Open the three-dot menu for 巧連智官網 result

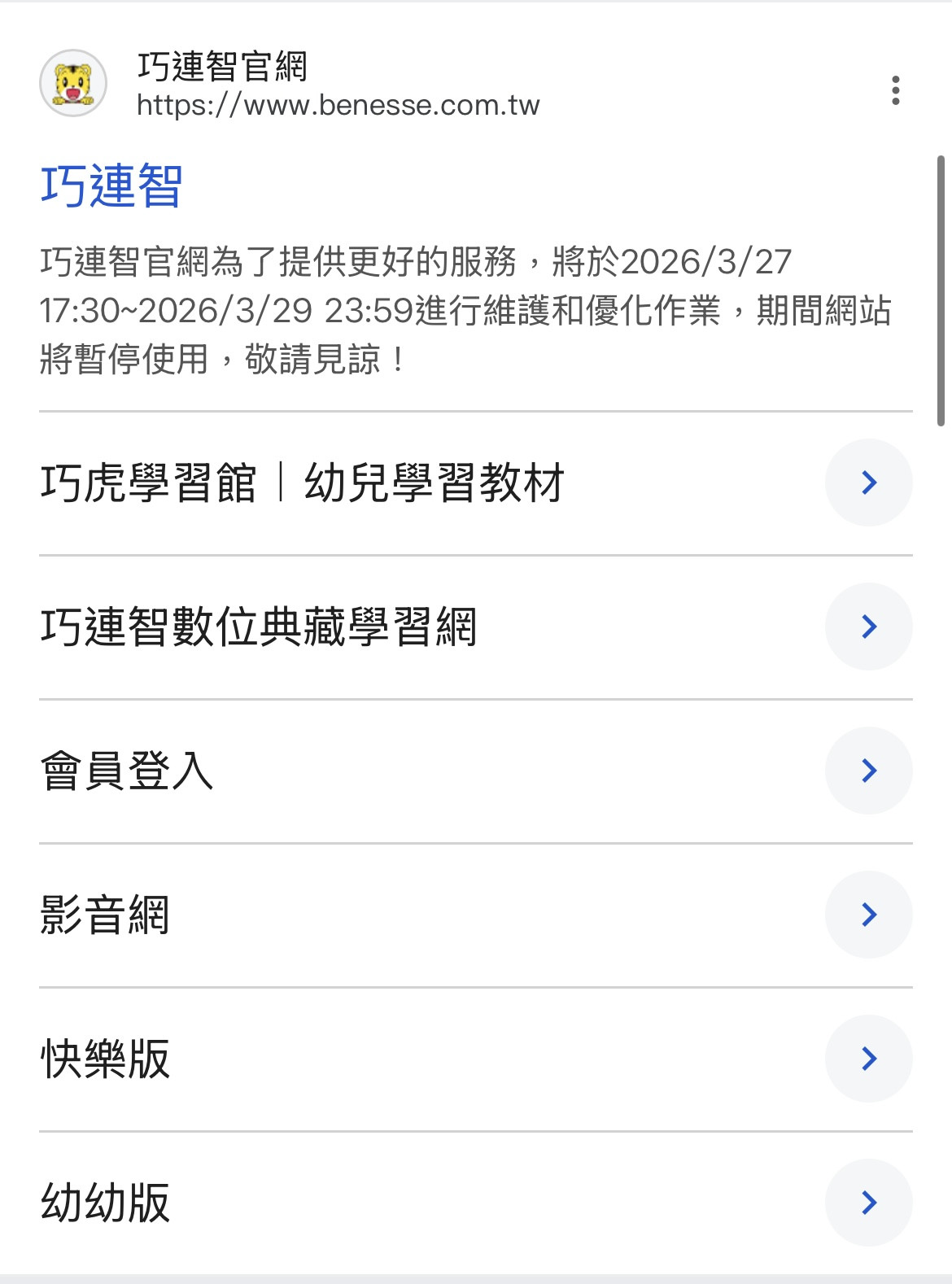click(895, 90)
